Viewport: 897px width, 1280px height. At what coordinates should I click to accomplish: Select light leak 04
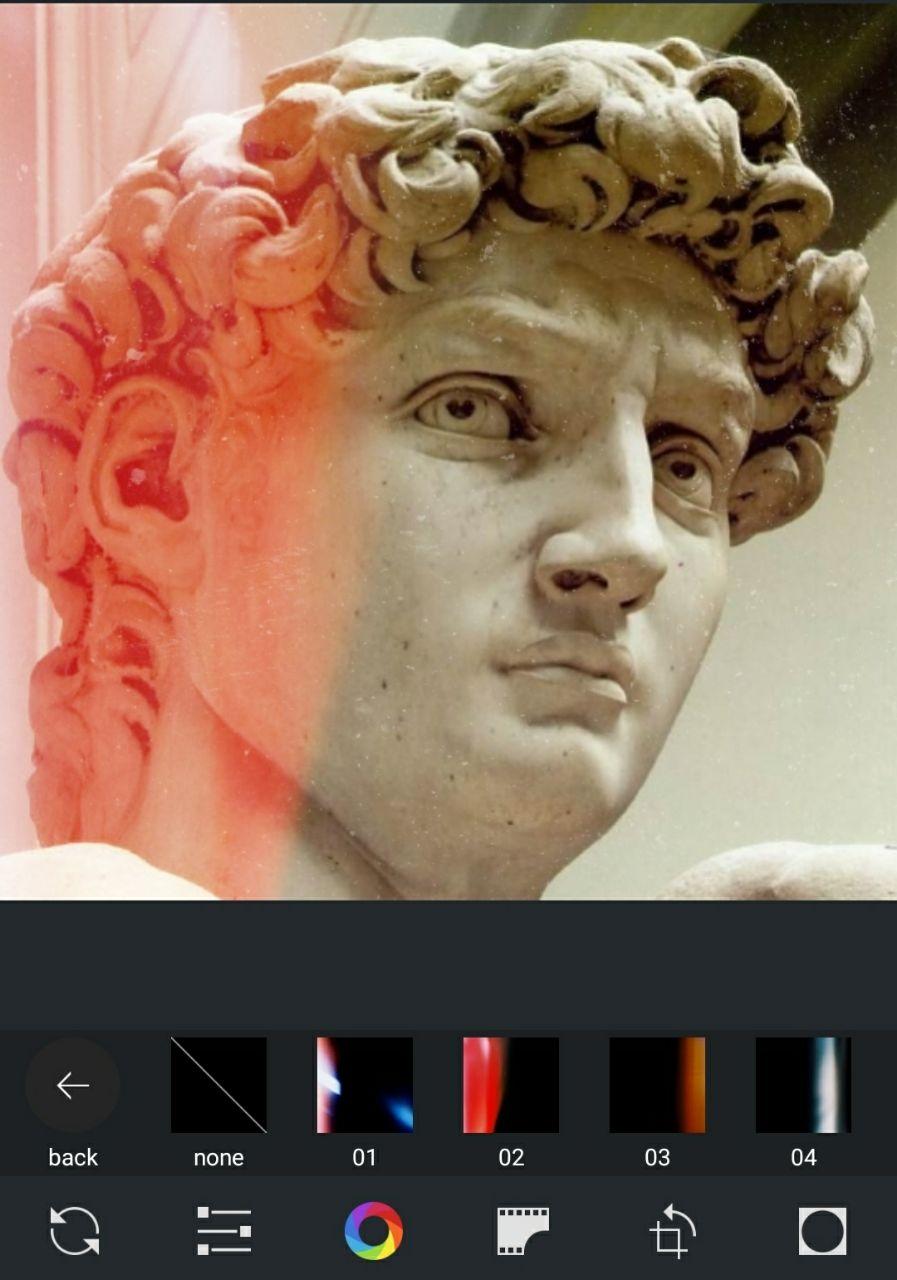(803, 1085)
